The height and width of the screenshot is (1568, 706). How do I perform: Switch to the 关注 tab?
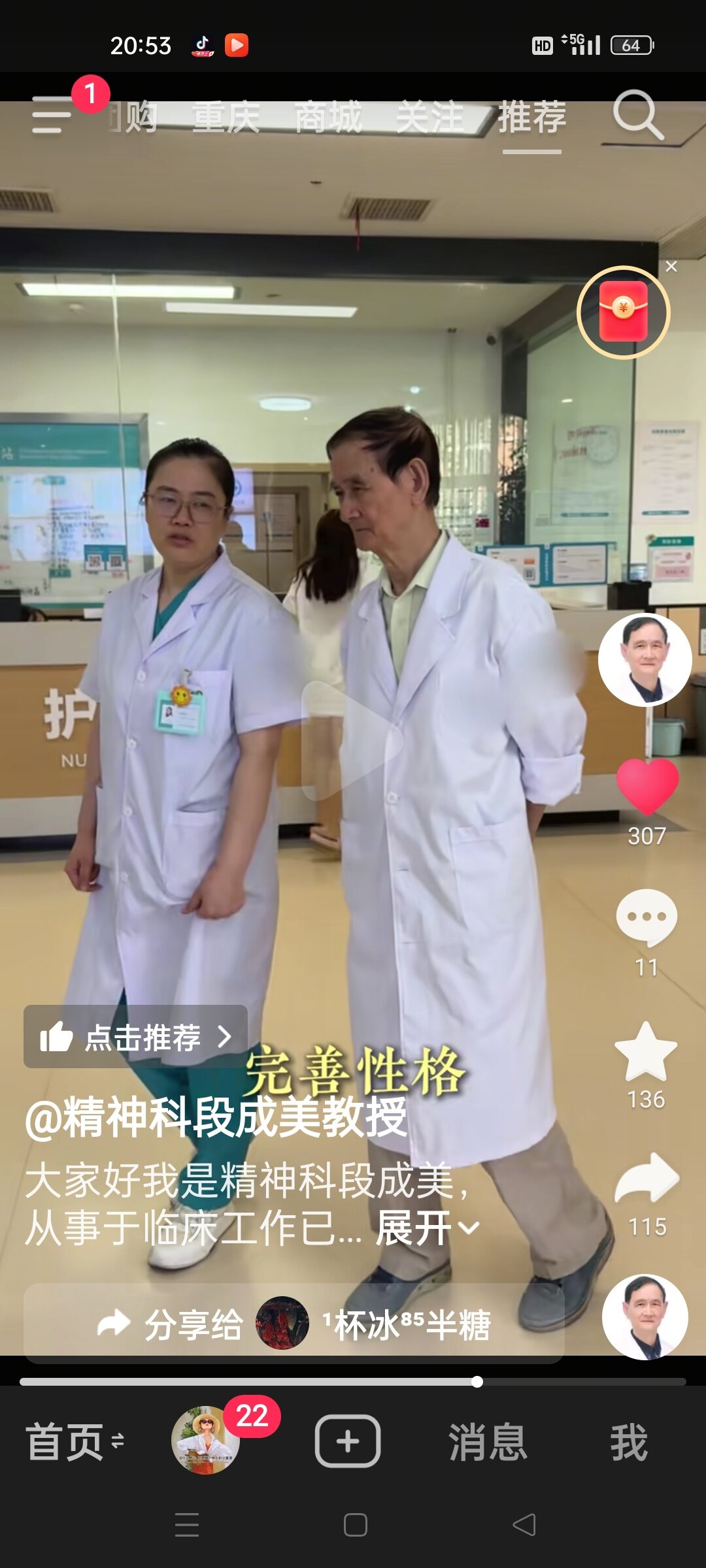429,118
